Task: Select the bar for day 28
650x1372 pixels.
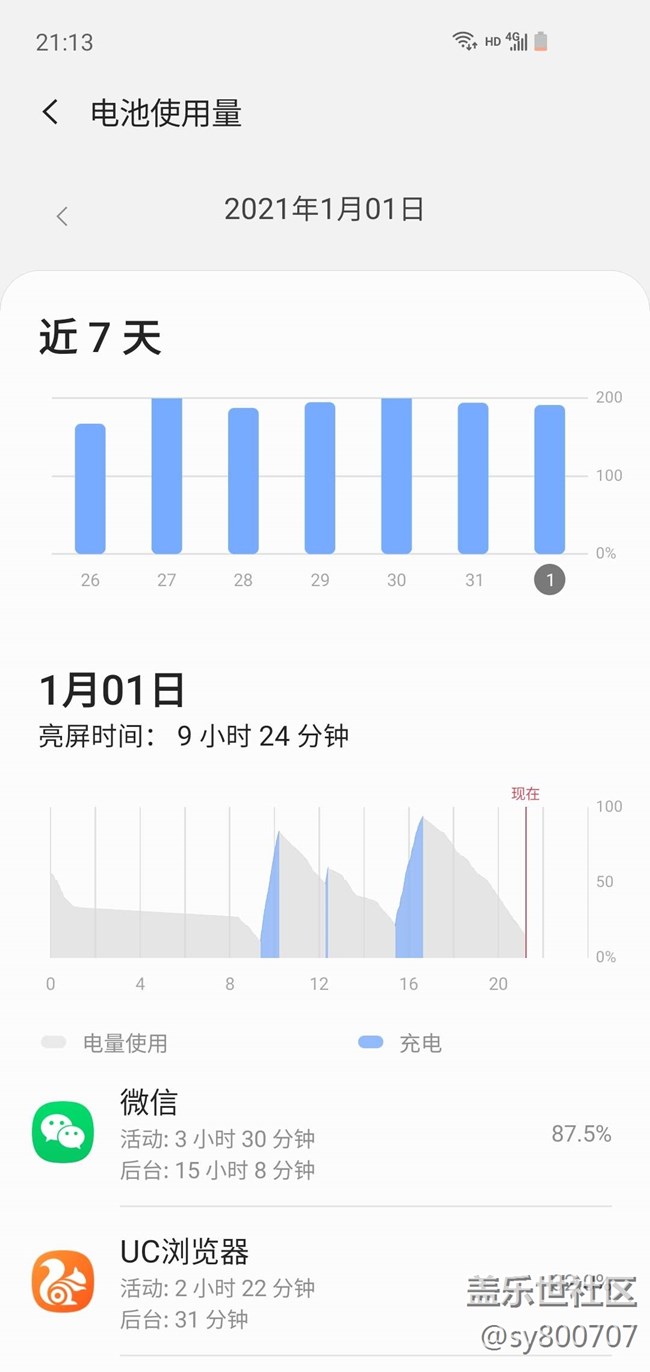Action: [x=243, y=481]
